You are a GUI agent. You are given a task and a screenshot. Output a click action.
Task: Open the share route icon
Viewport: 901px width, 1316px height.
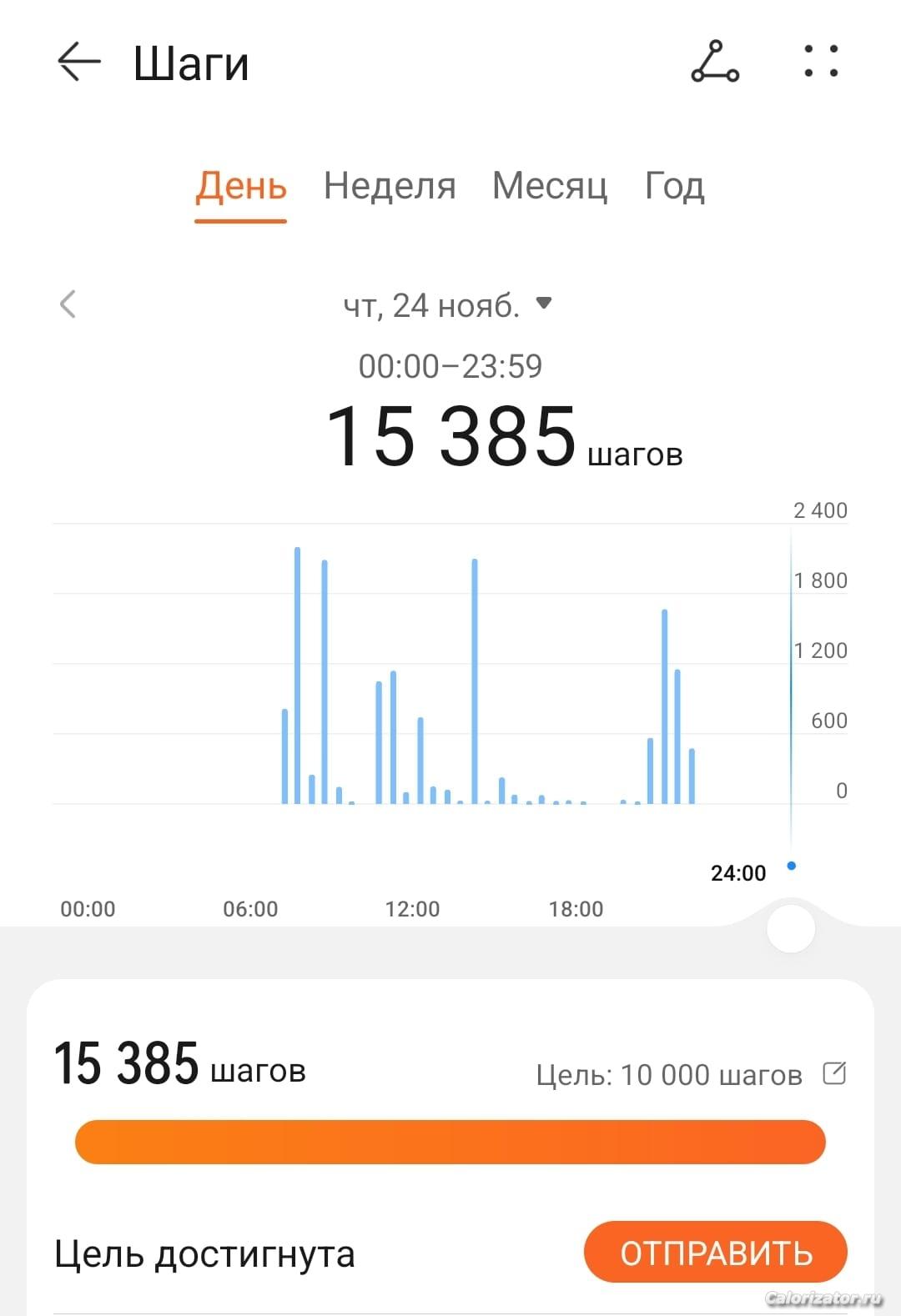(715, 63)
